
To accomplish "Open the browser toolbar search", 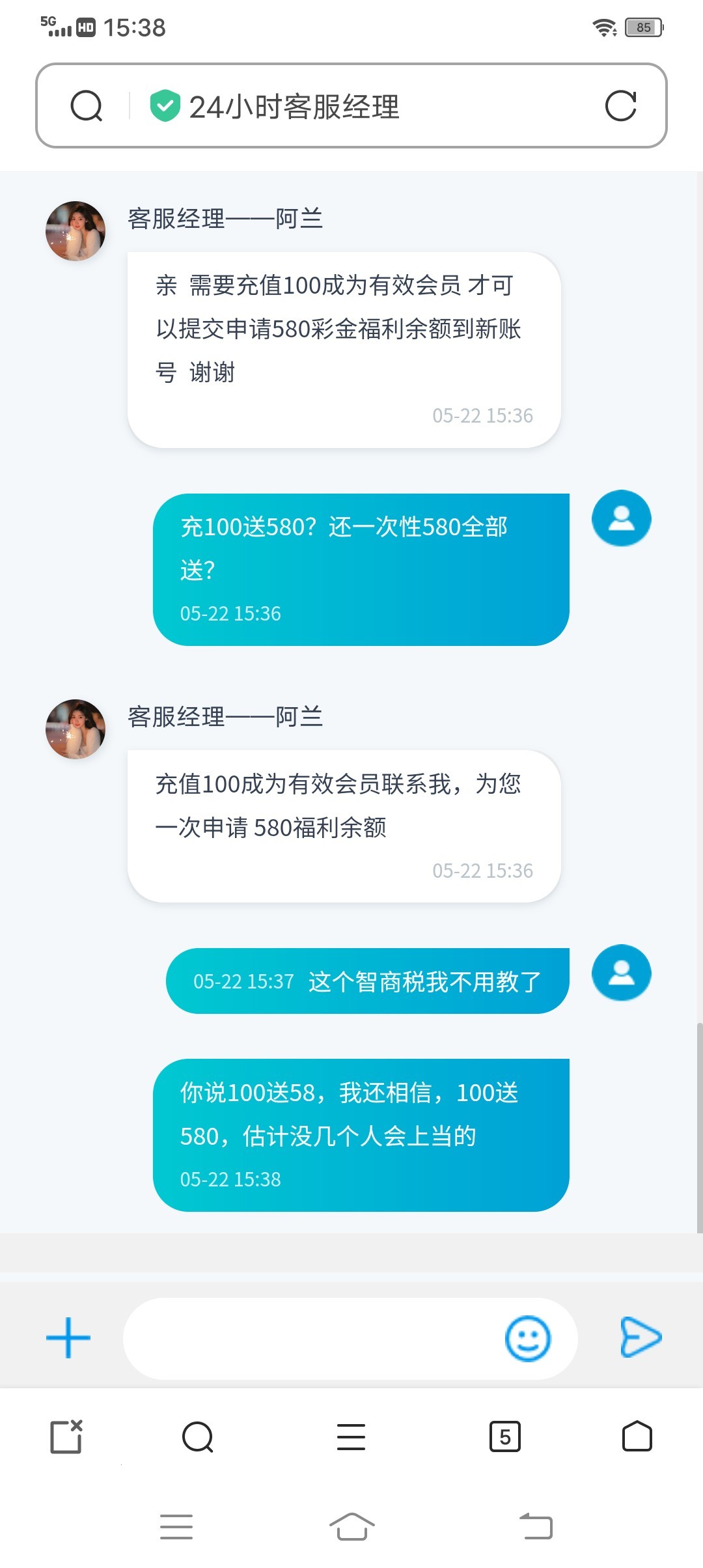I will 198,1436.
